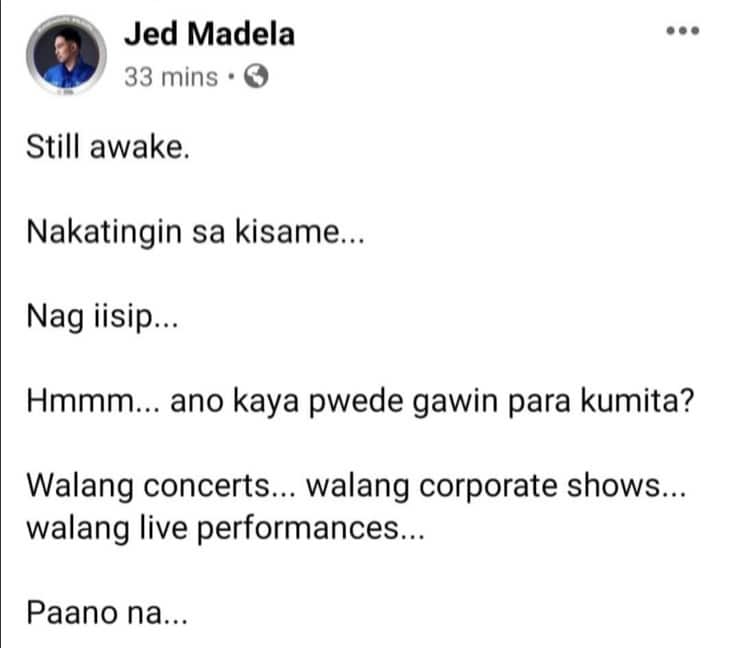The image size is (738, 648).
Task: Visit Jed Madela's profile via his name
Action: [x=209, y=34]
